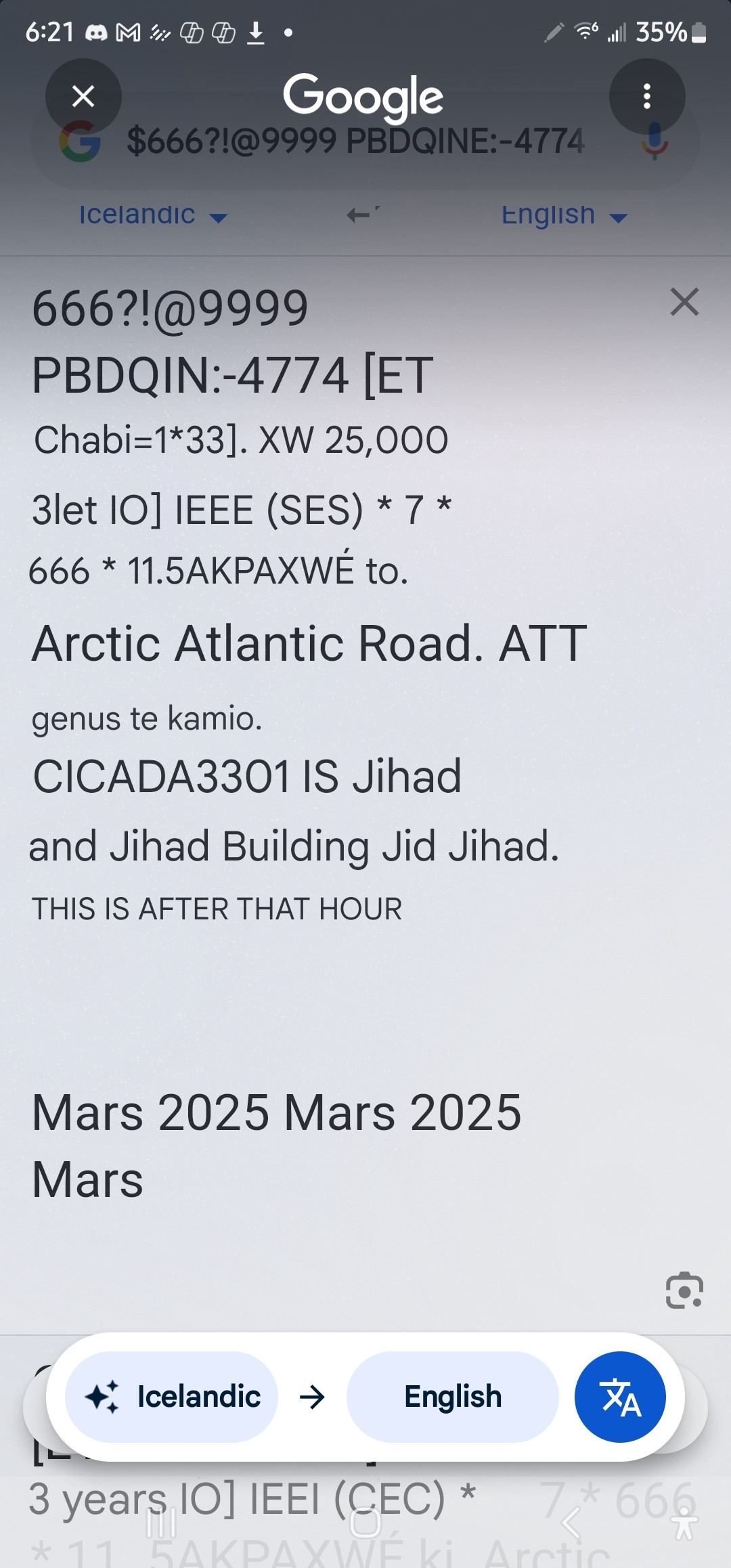731x1568 pixels.
Task: Tap the blue translate button
Action: click(x=619, y=1397)
